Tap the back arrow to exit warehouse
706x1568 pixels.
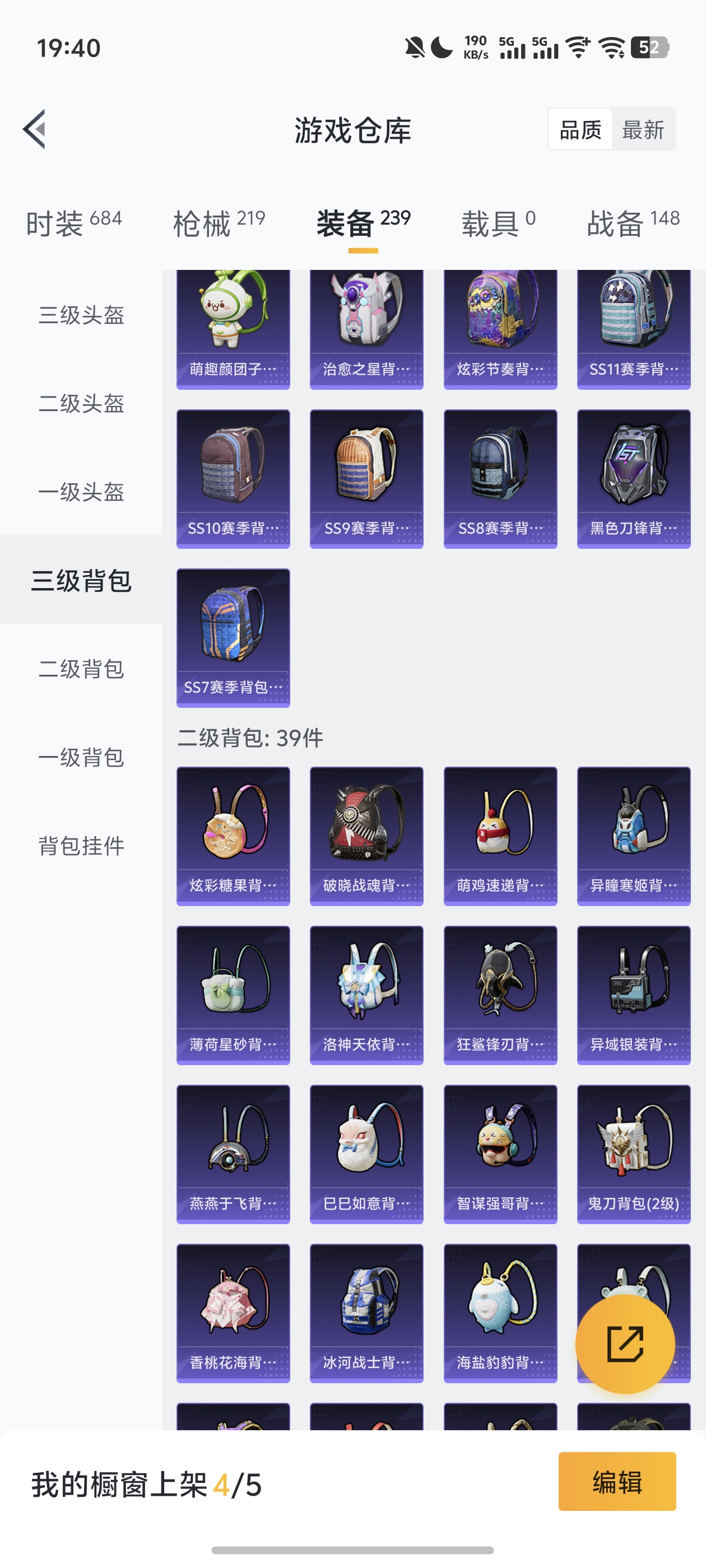point(35,129)
